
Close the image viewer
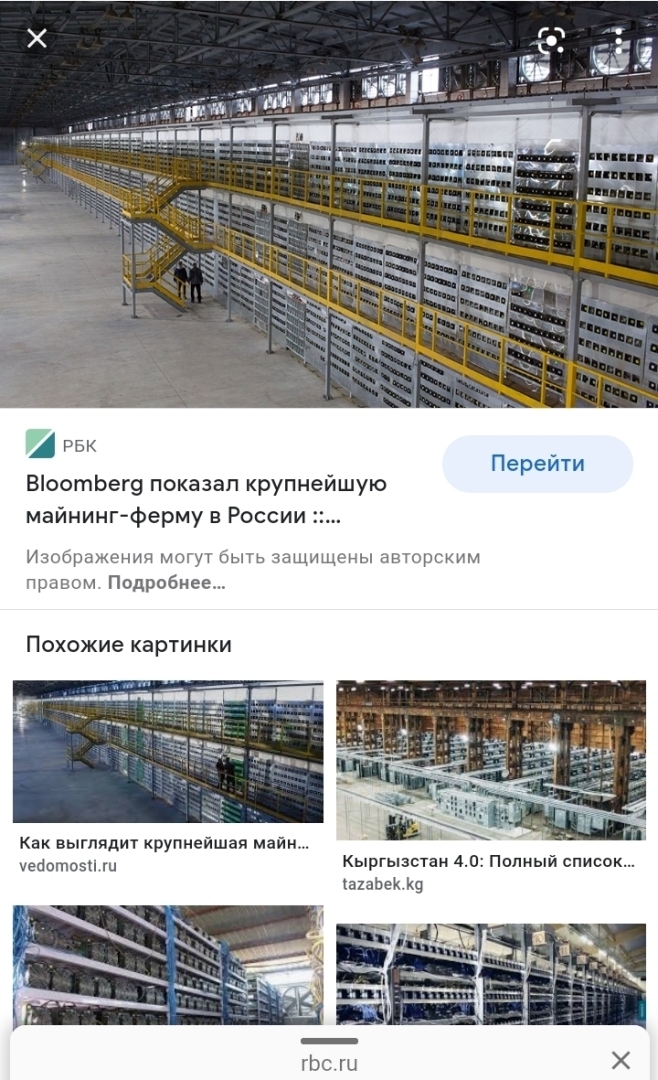37,39
